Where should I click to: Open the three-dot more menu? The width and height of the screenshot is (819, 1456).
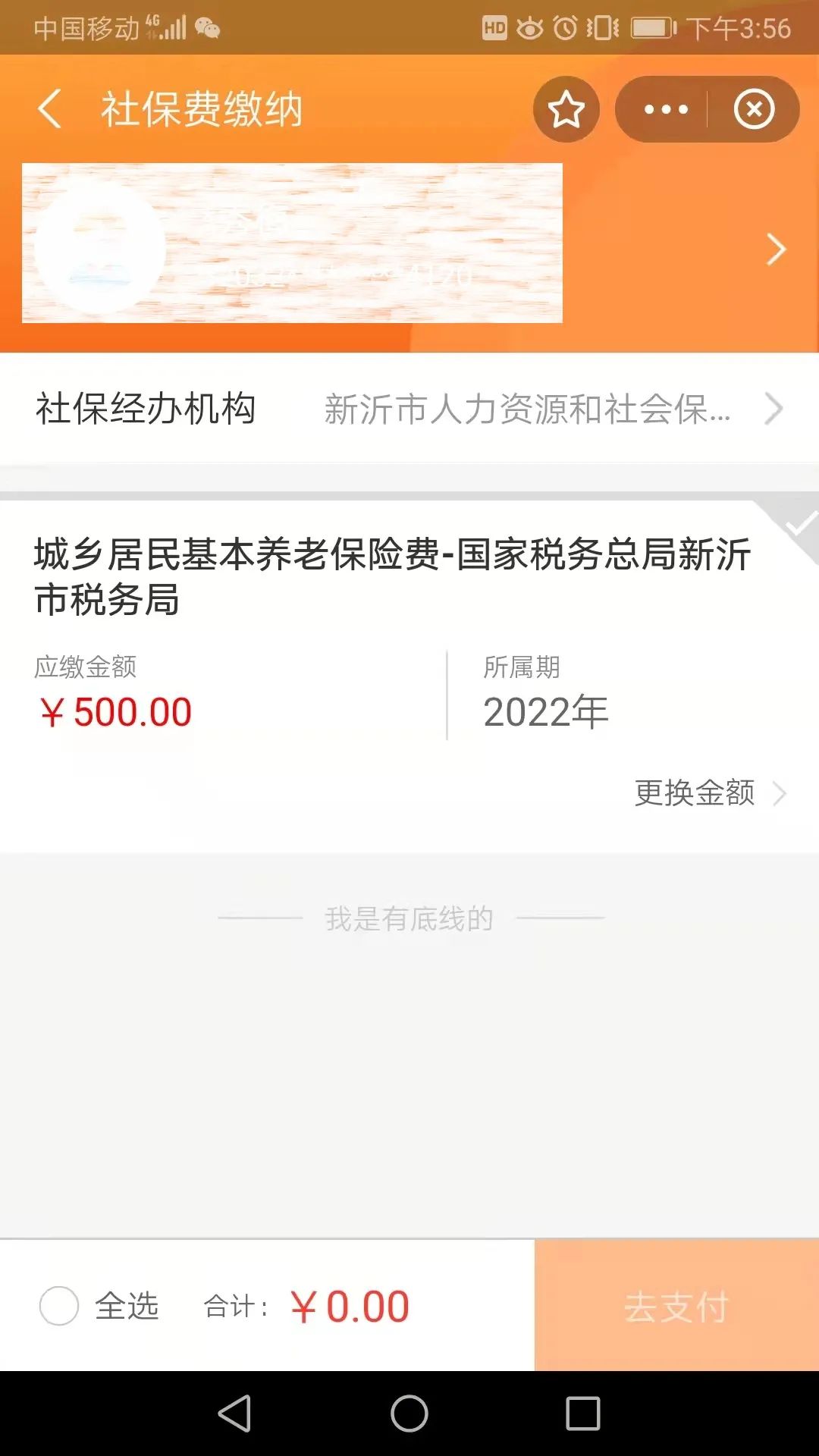[665, 110]
